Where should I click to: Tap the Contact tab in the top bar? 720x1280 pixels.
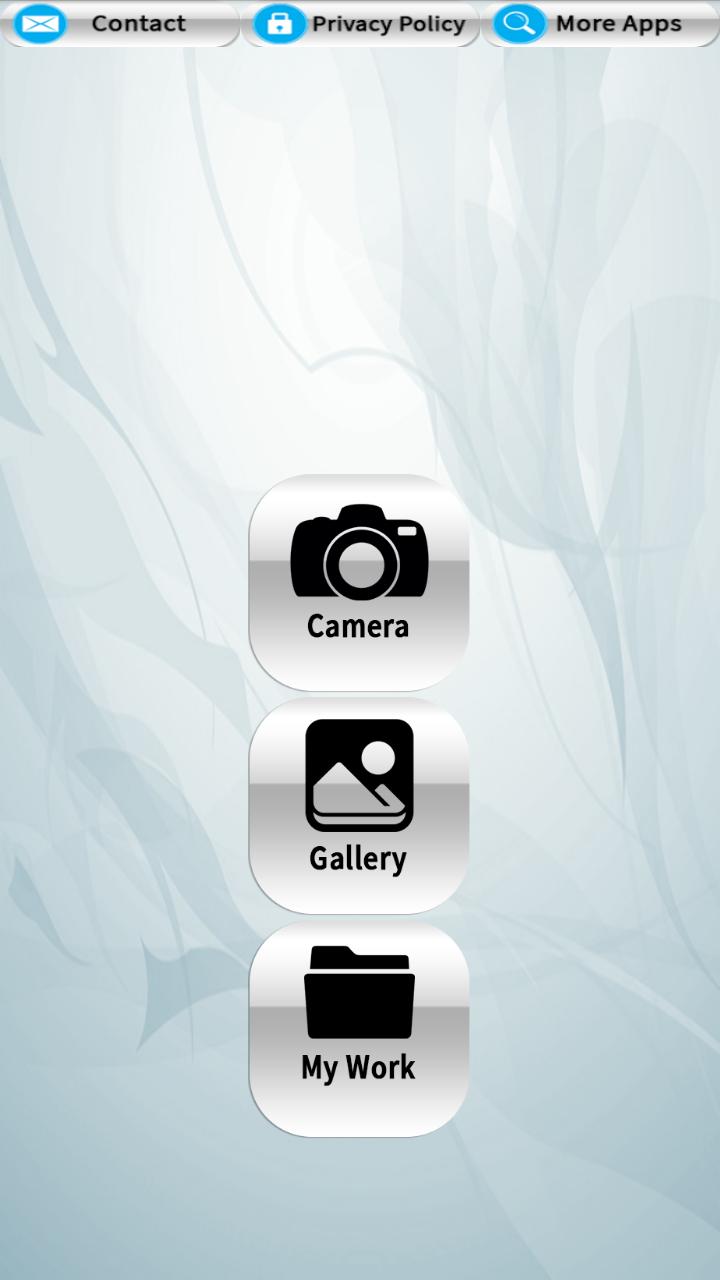click(x=120, y=24)
